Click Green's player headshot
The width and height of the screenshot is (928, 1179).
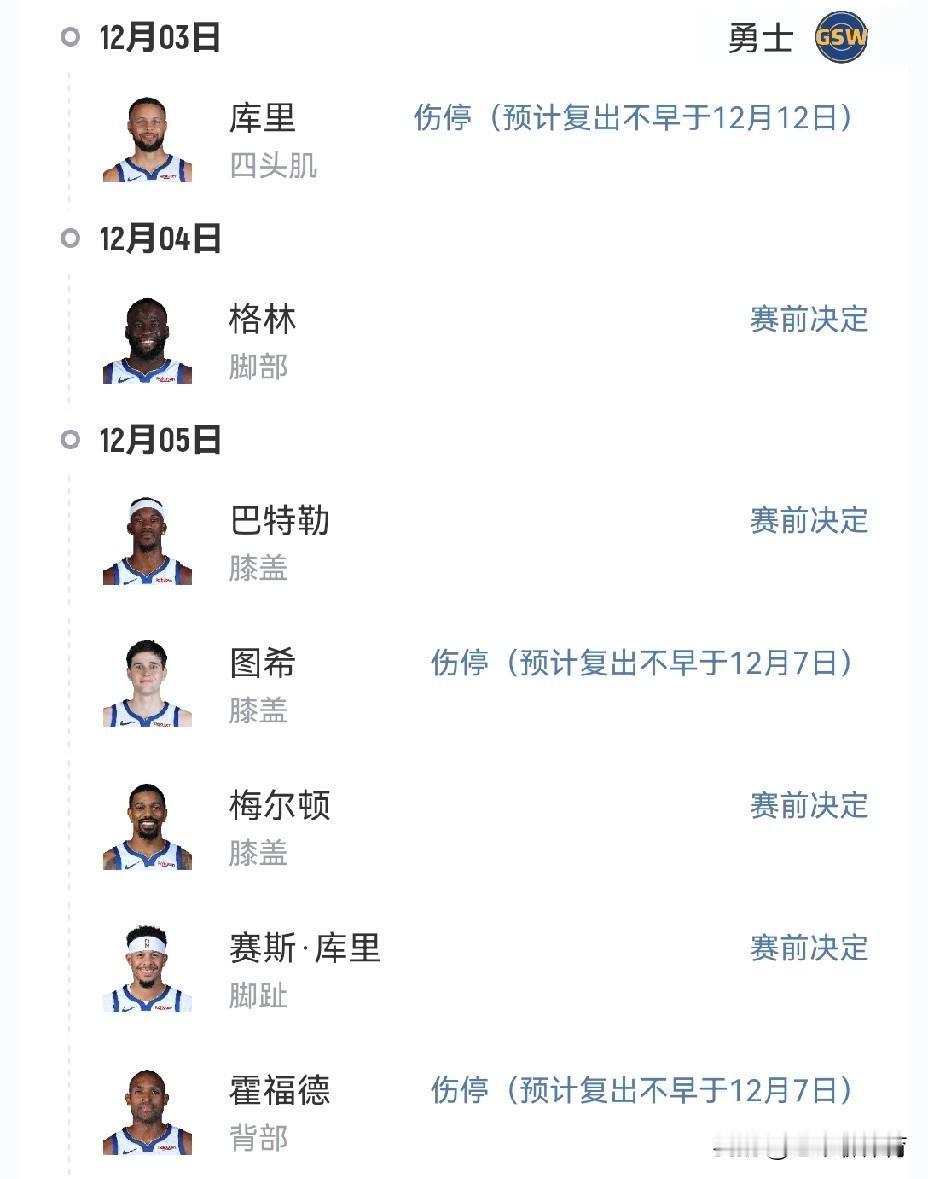[x=146, y=338]
